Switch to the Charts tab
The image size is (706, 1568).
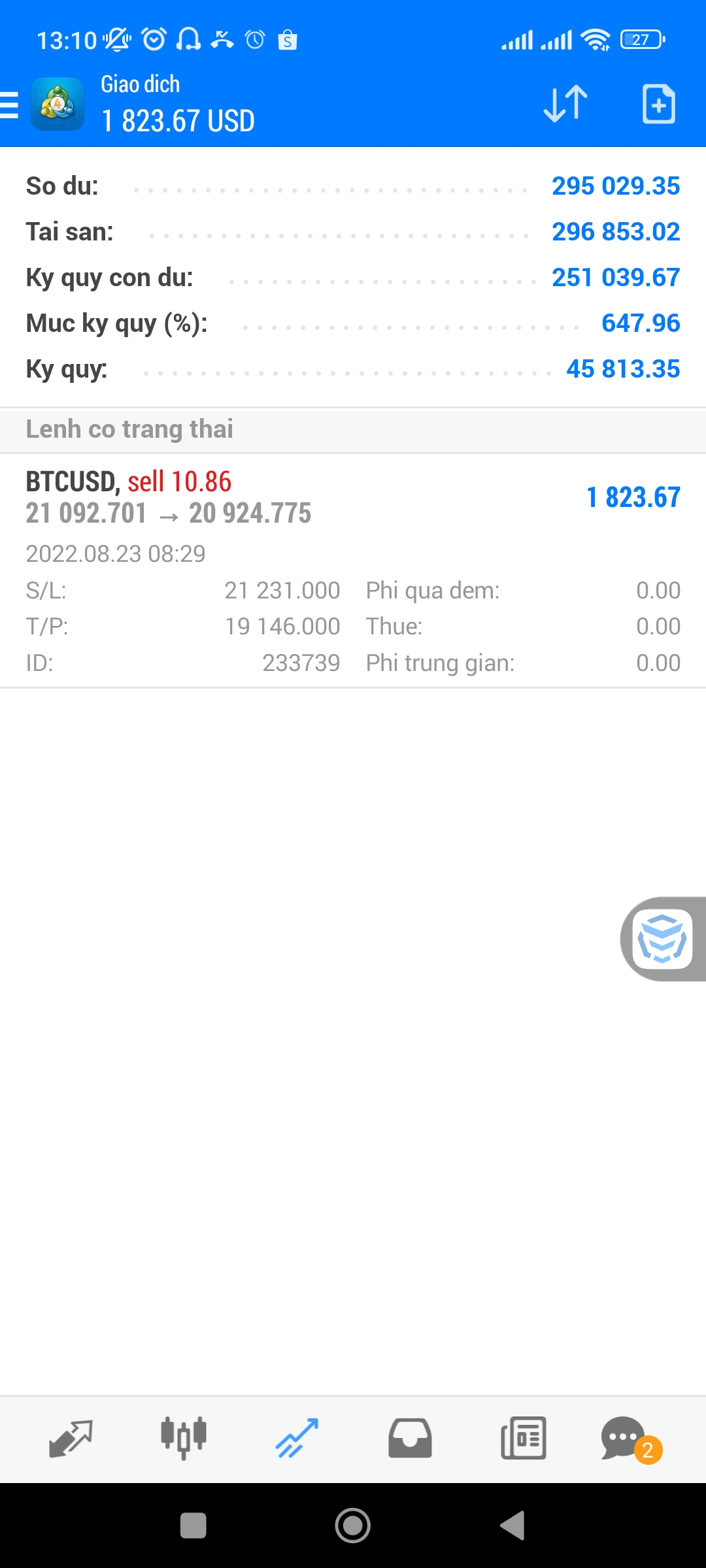coord(184,1439)
